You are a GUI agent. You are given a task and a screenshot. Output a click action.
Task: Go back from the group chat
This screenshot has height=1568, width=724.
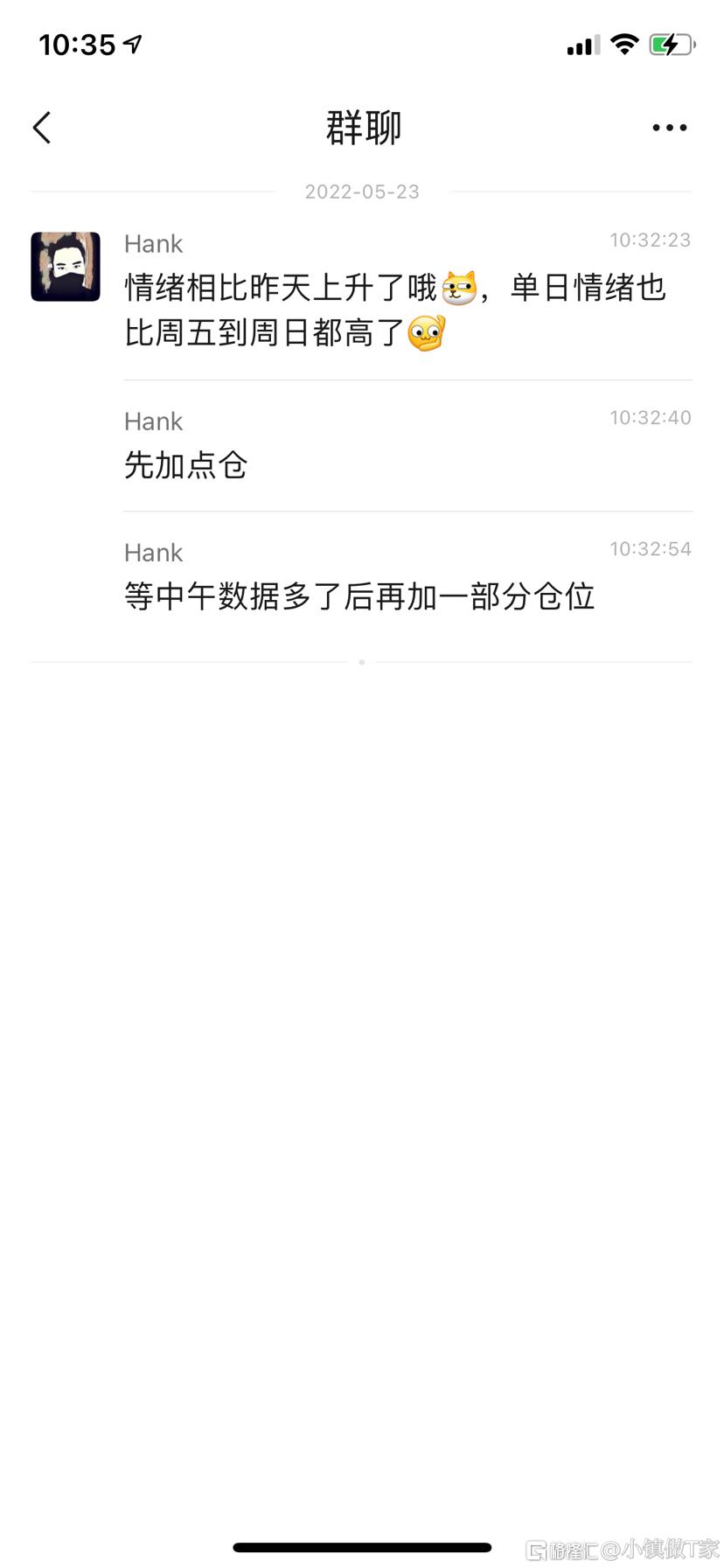(x=42, y=128)
